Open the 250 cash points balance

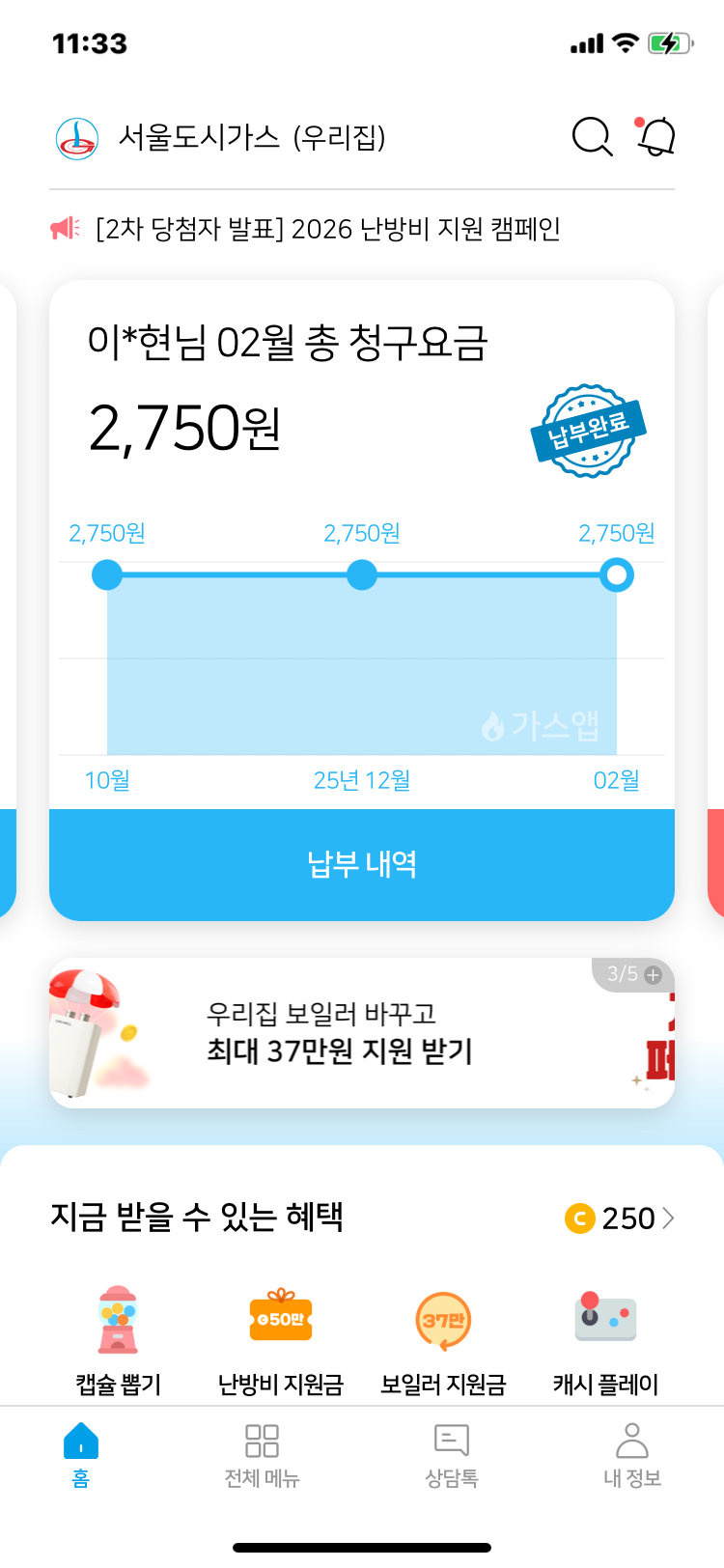(620, 1218)
